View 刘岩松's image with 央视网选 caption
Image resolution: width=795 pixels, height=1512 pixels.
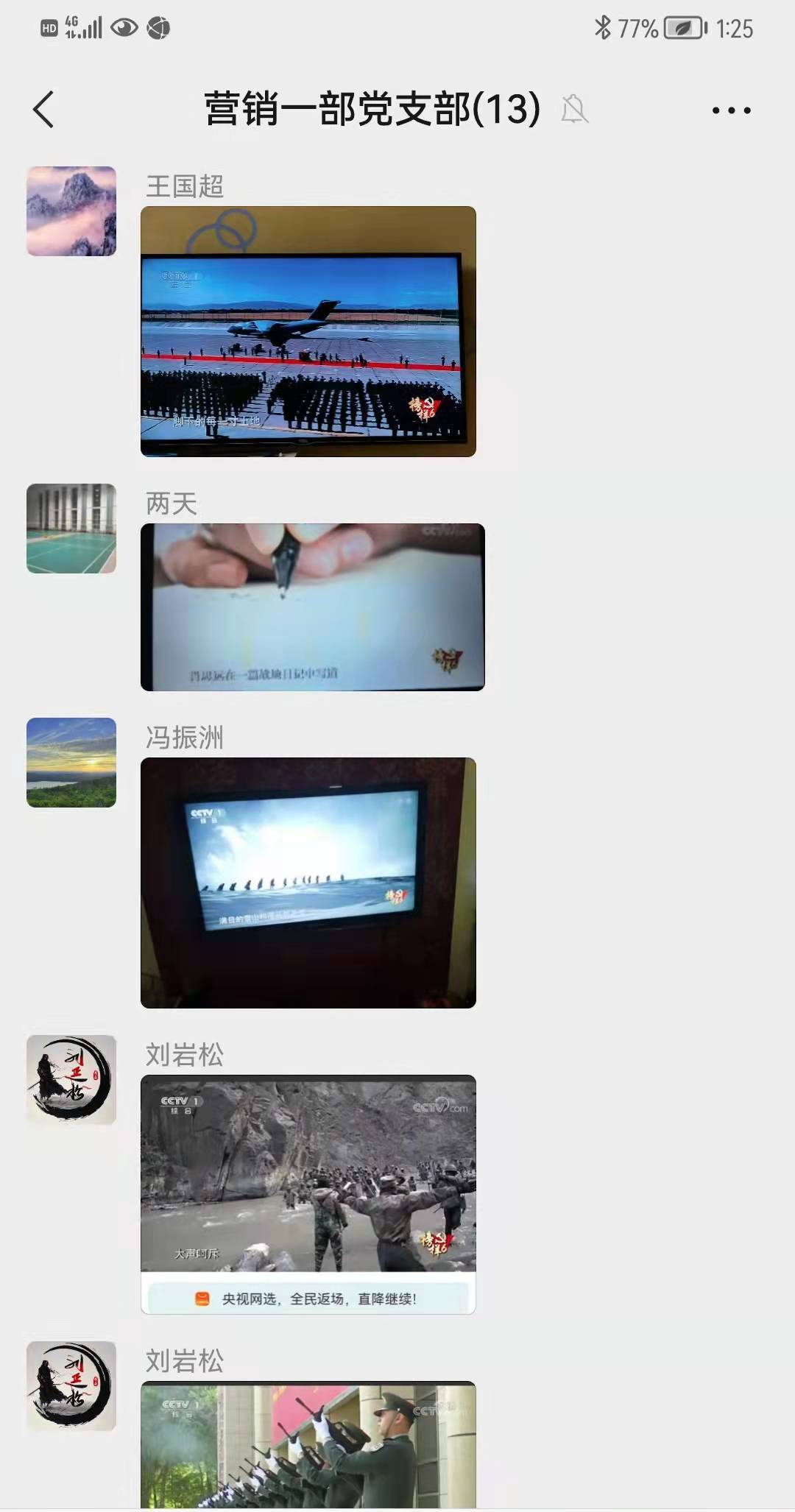point(308,1194)
